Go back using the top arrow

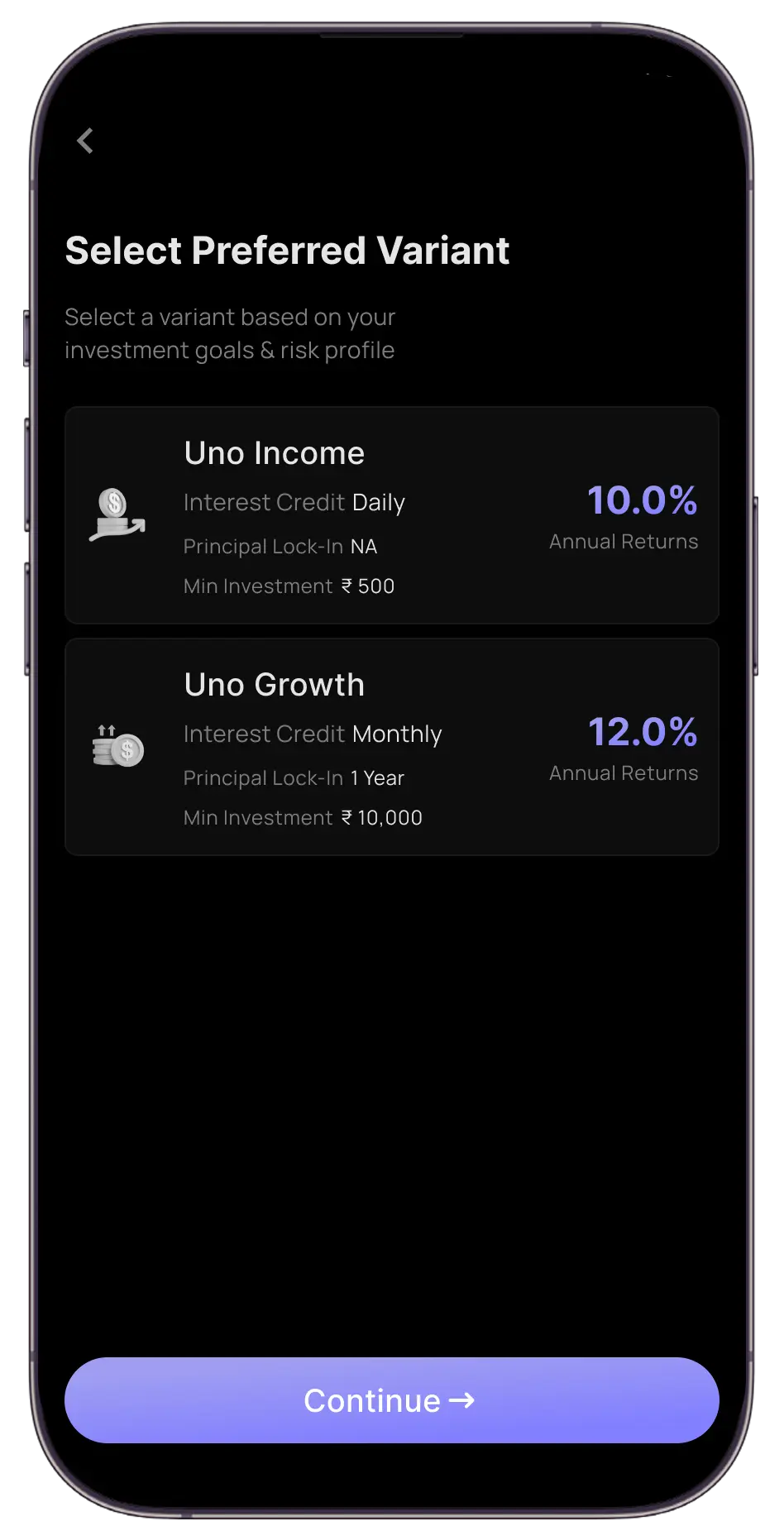[85, 141]
